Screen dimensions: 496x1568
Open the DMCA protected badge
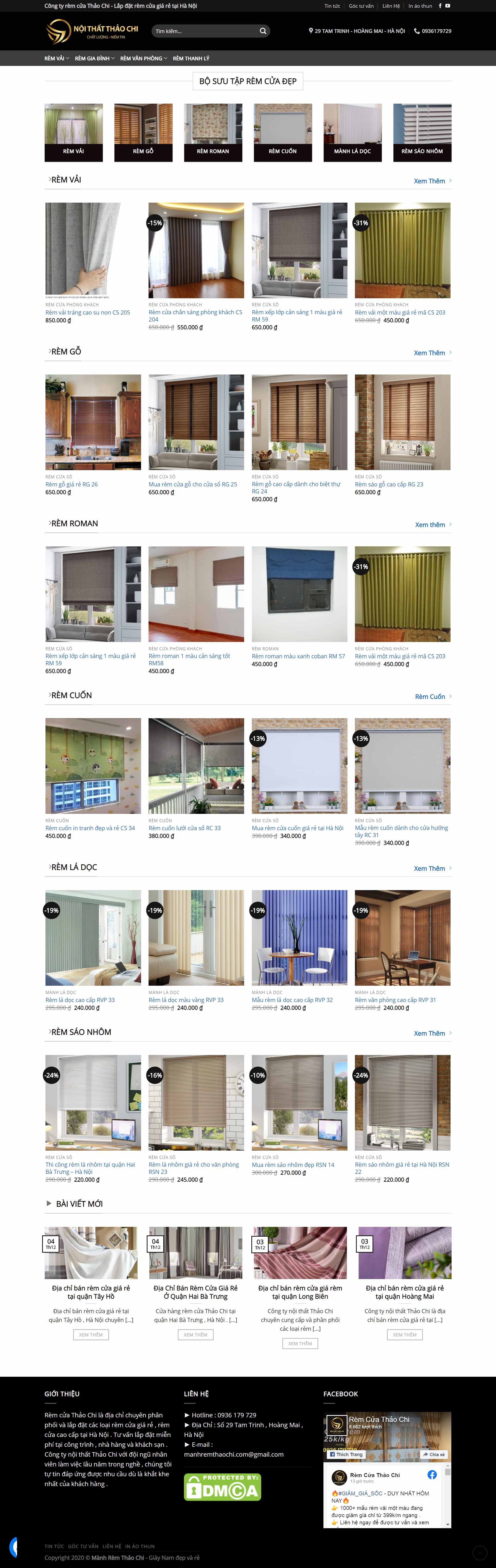click(222, 1486)
